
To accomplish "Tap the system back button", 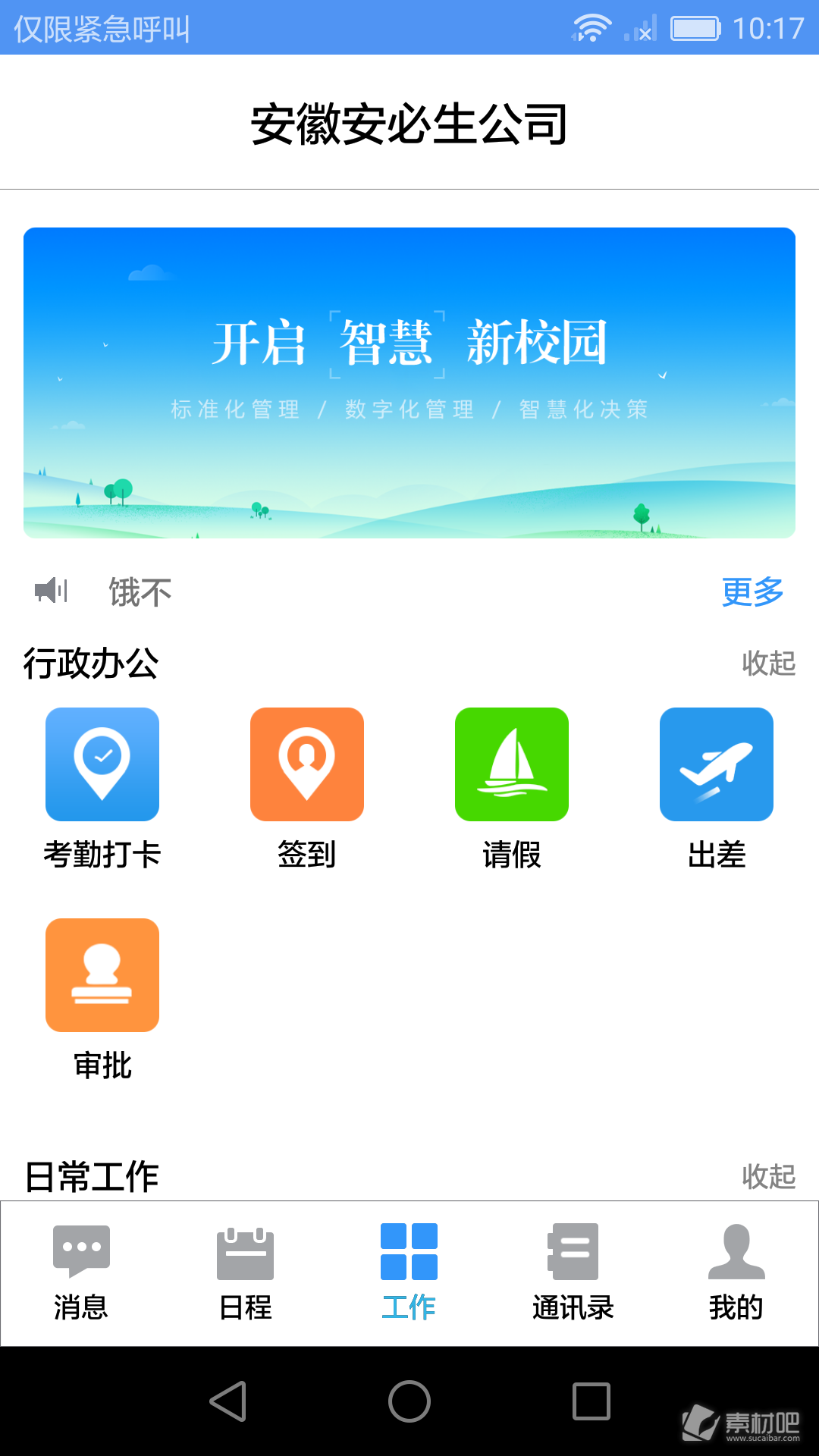I will coord(228,1401).
